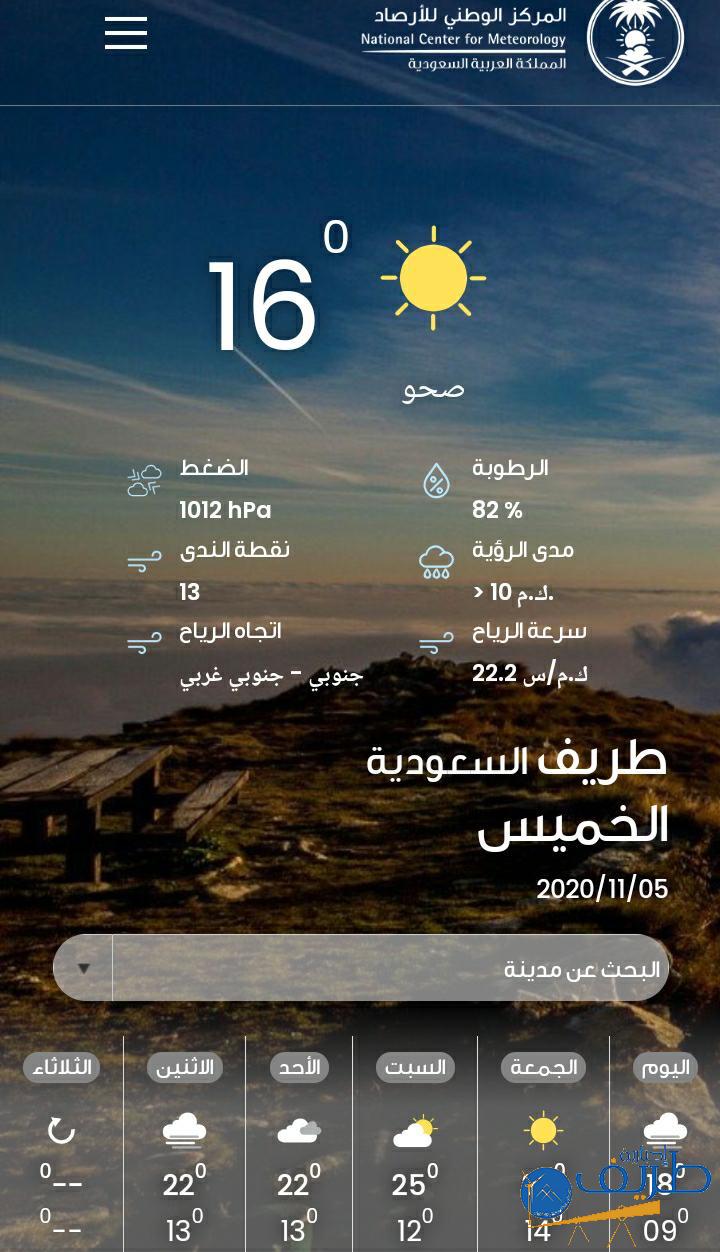Select the السبت forecast day
Screen dimensions: 720x1252
click(x=415, y=1067)
